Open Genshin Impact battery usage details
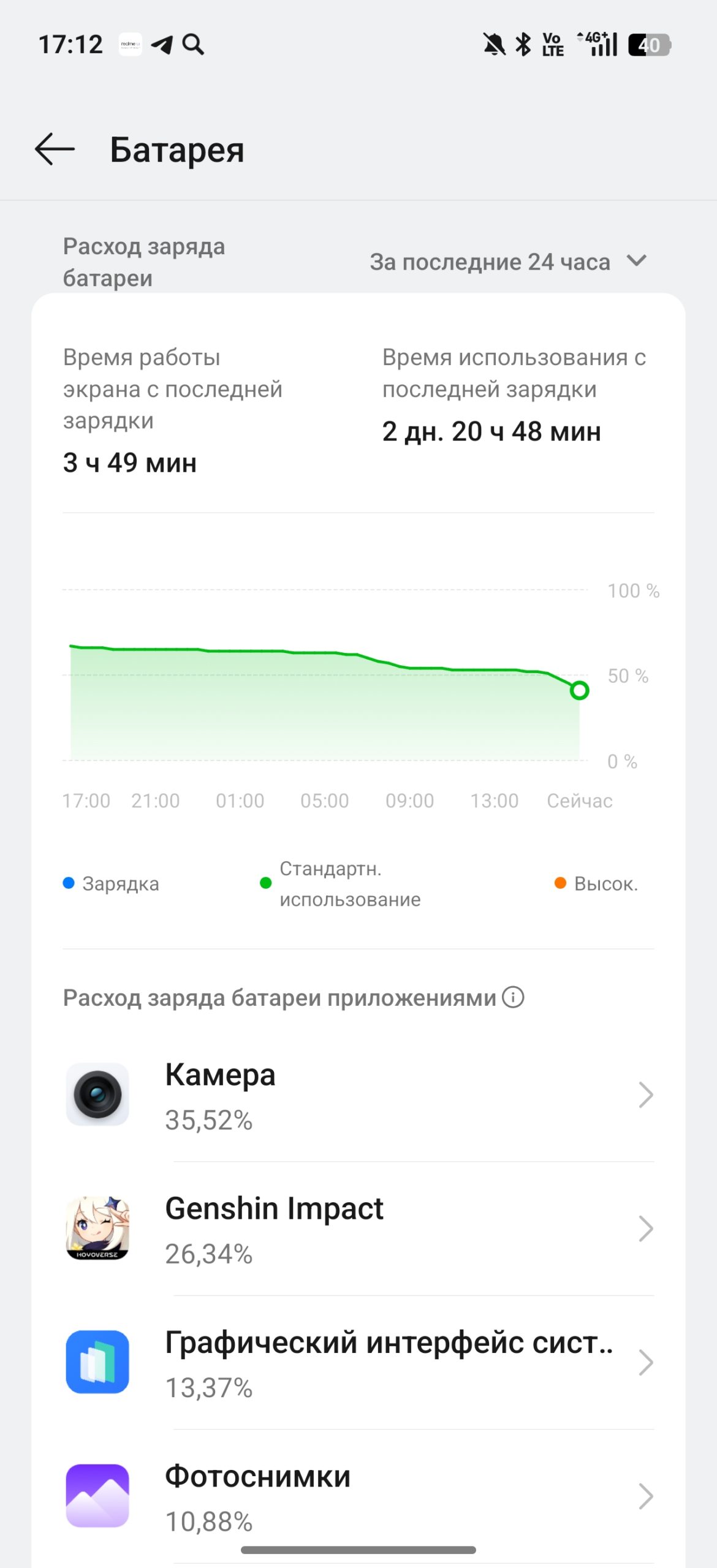717x1568 pixels. tap(358, 1229)
